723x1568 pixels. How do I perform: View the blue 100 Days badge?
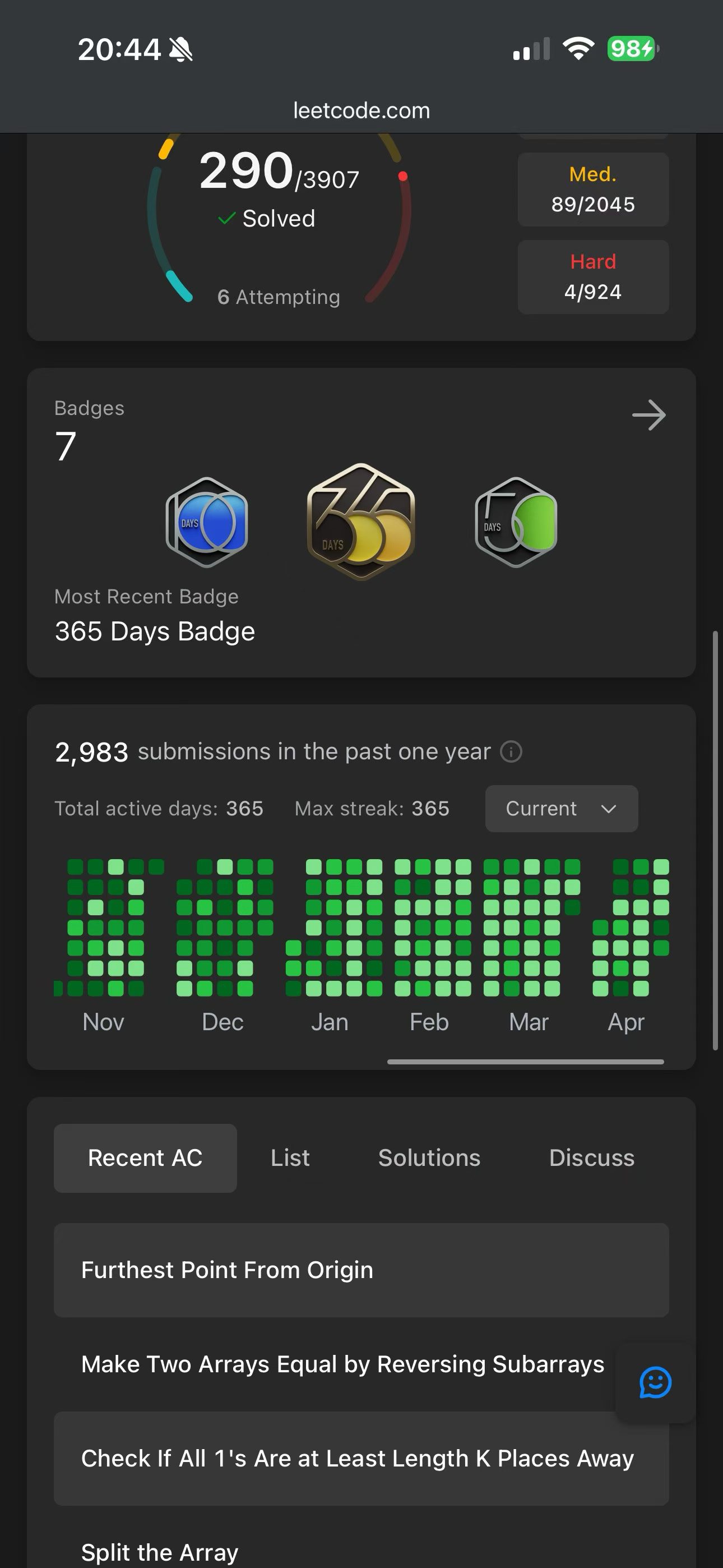click(207, 522)
